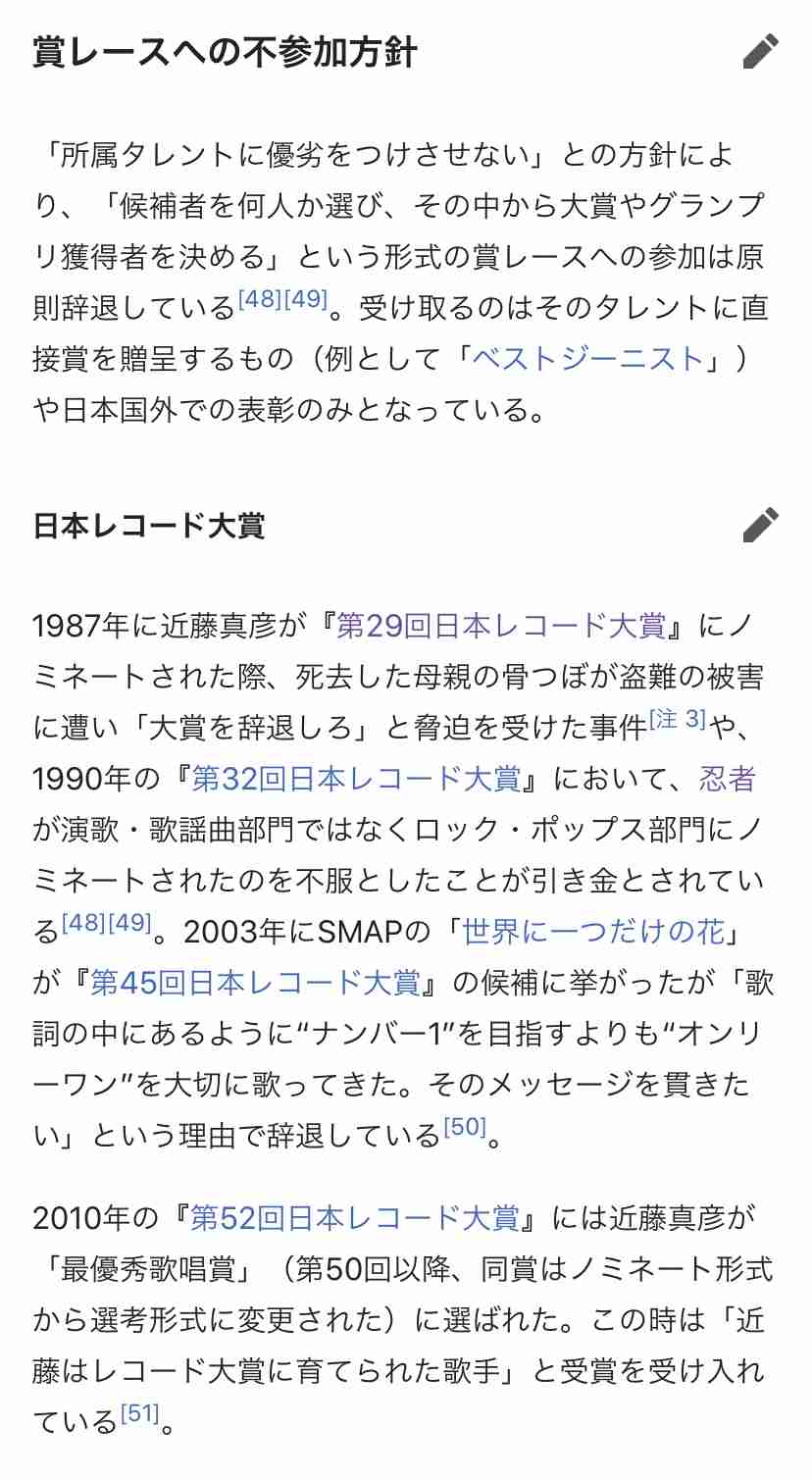View citation [51]

point(139,1414)
